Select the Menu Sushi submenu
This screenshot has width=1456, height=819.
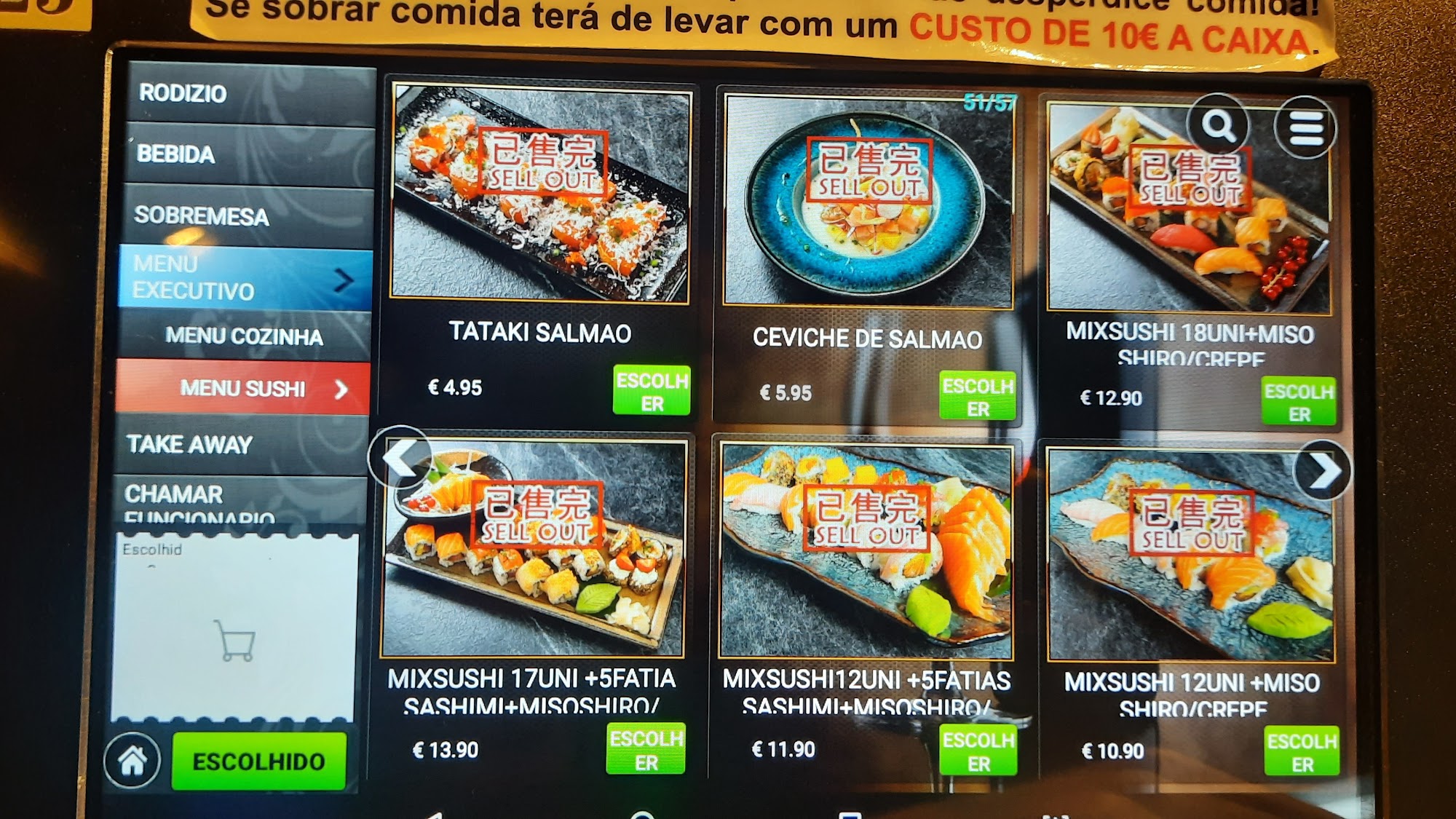click(x=243, y=389)
